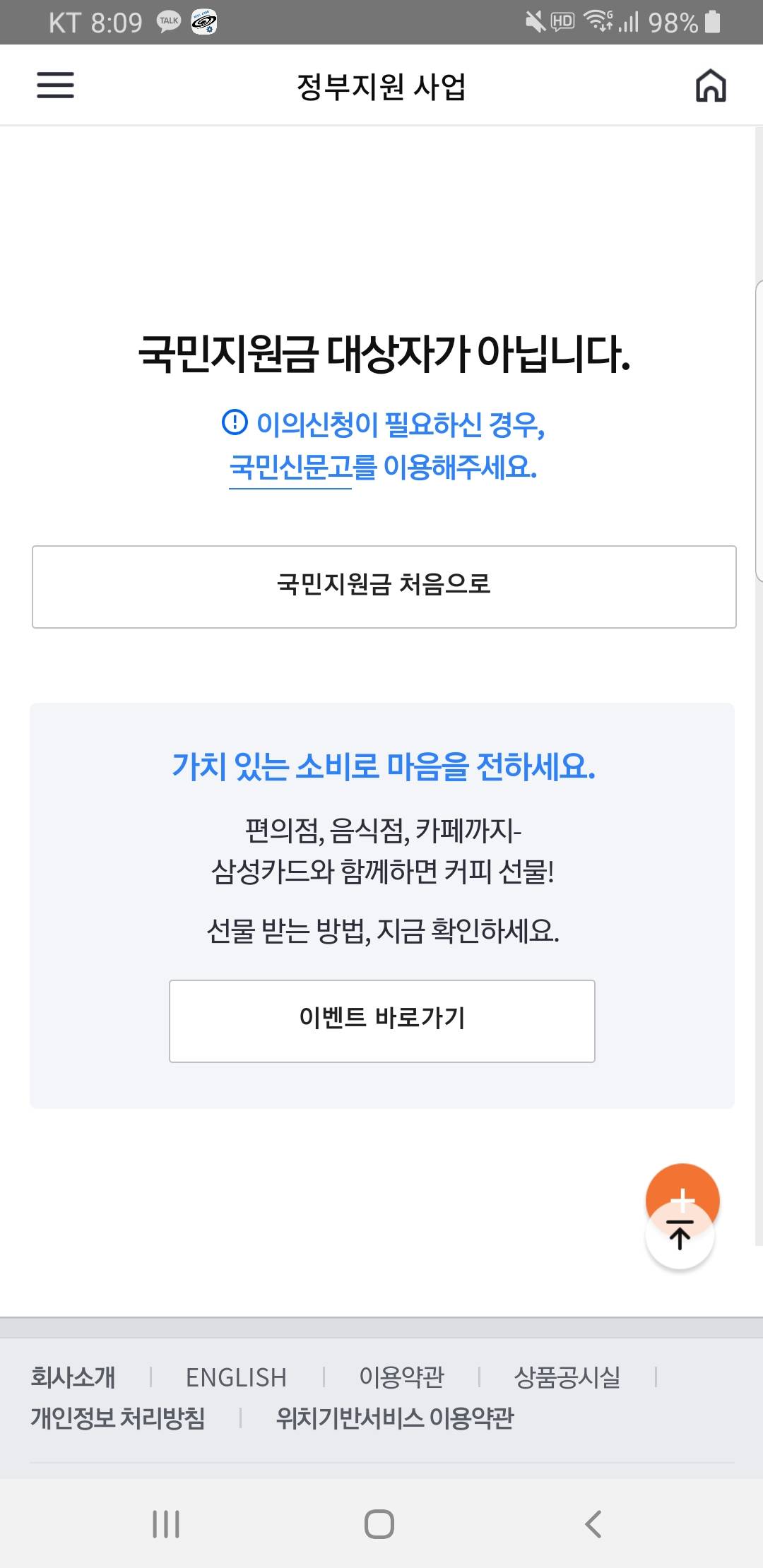Switch to the ENGLISH site
The image size is (763, 1568).
coord(236,1377)
